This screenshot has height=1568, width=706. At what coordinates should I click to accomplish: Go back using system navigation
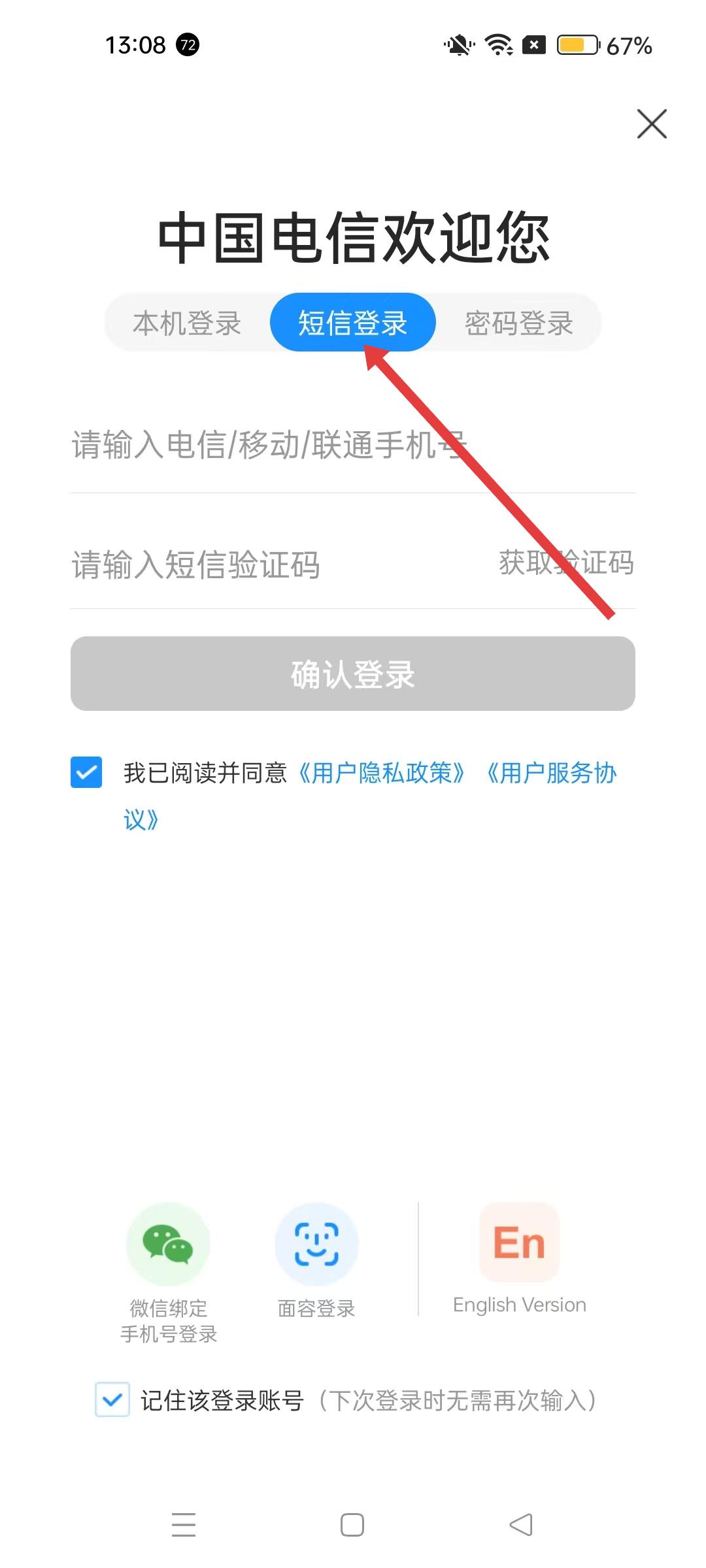click(521, 1526)
